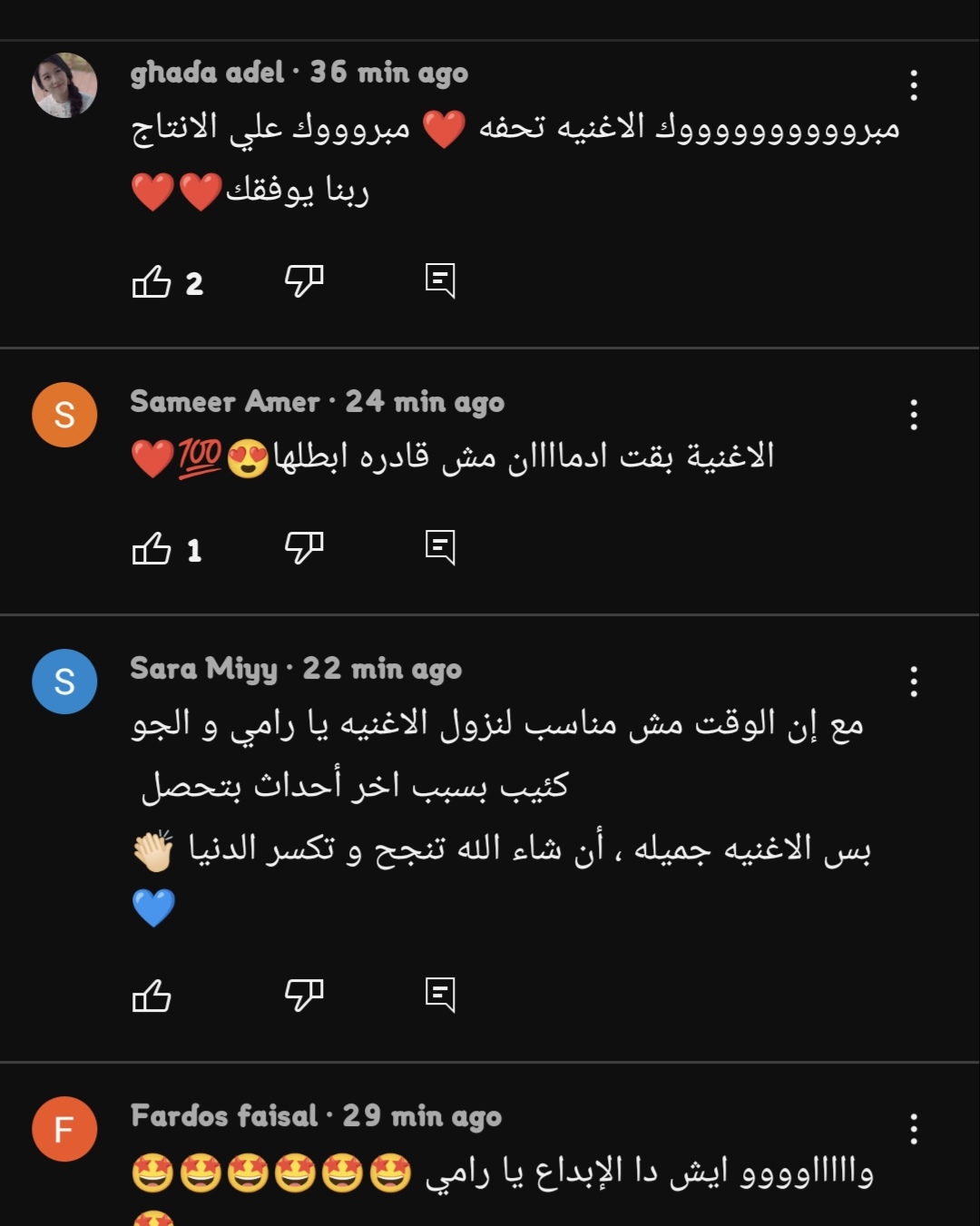Open options menu for Fardos faisal's comment
Image resolution: width=980 pixels, height=1226 pixels.
pos(914,1129)
